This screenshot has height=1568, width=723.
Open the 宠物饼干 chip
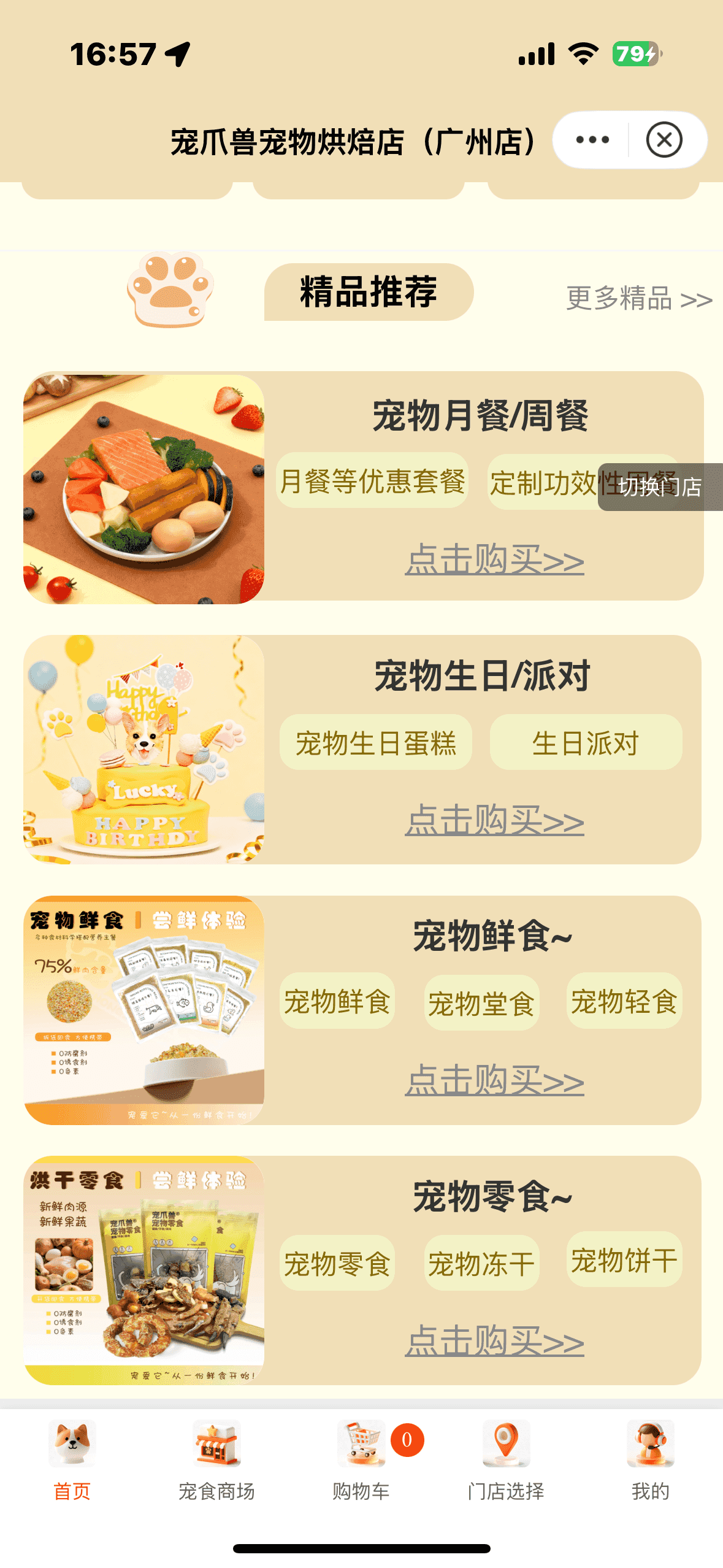tap(624, 1261)
